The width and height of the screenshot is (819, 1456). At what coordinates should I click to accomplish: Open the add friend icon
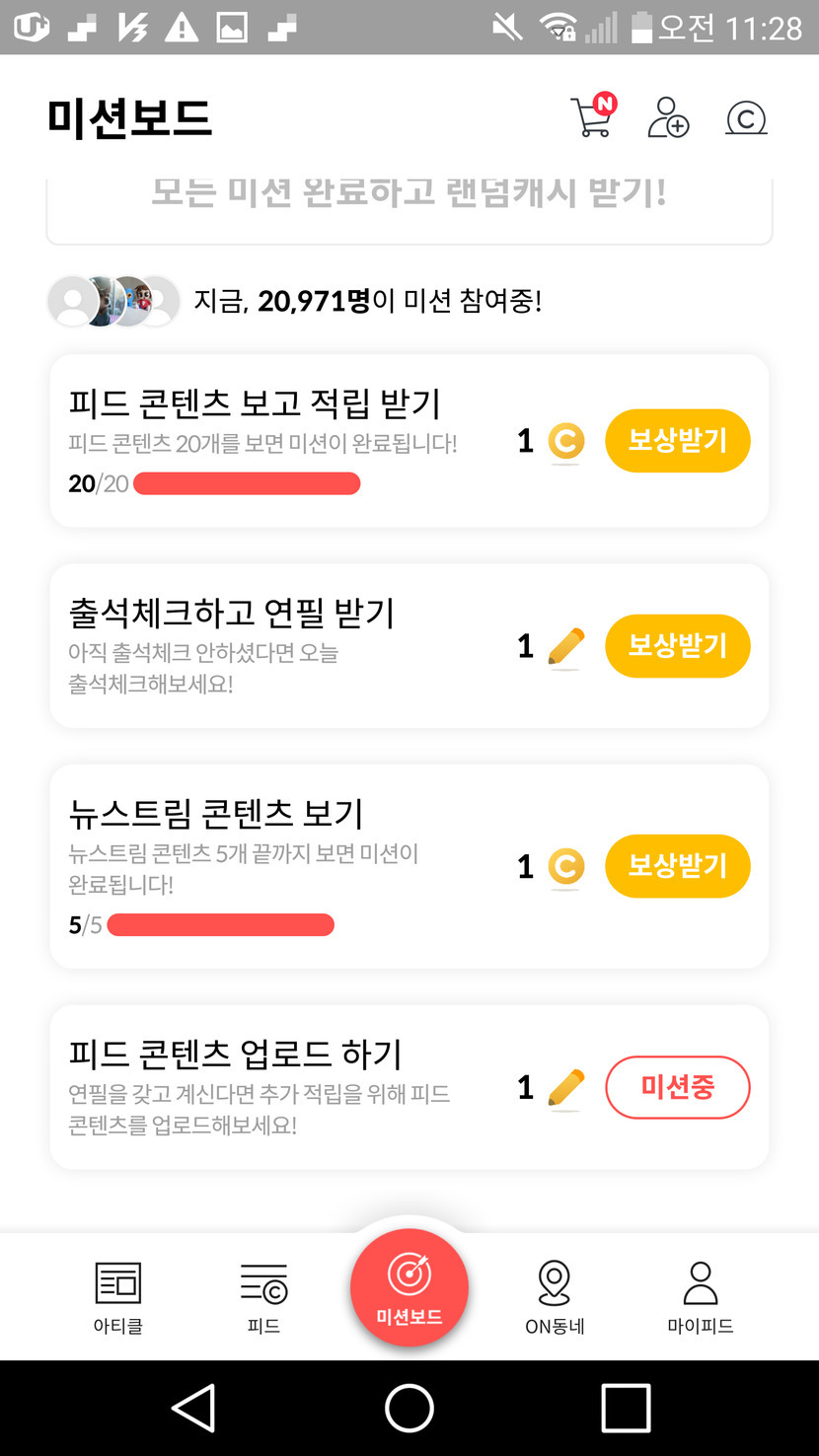tap(668, 117)
